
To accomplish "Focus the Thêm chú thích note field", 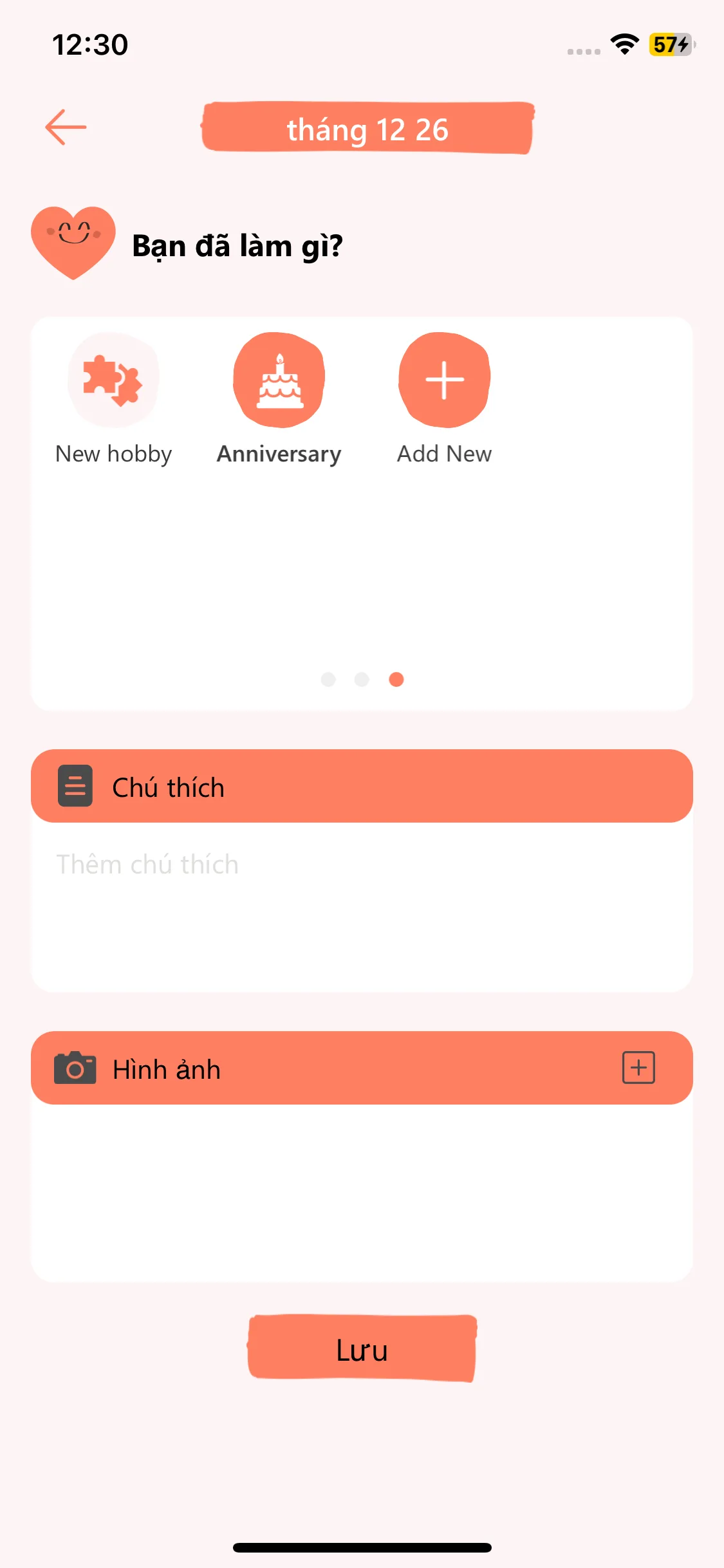I will [362, 907].
